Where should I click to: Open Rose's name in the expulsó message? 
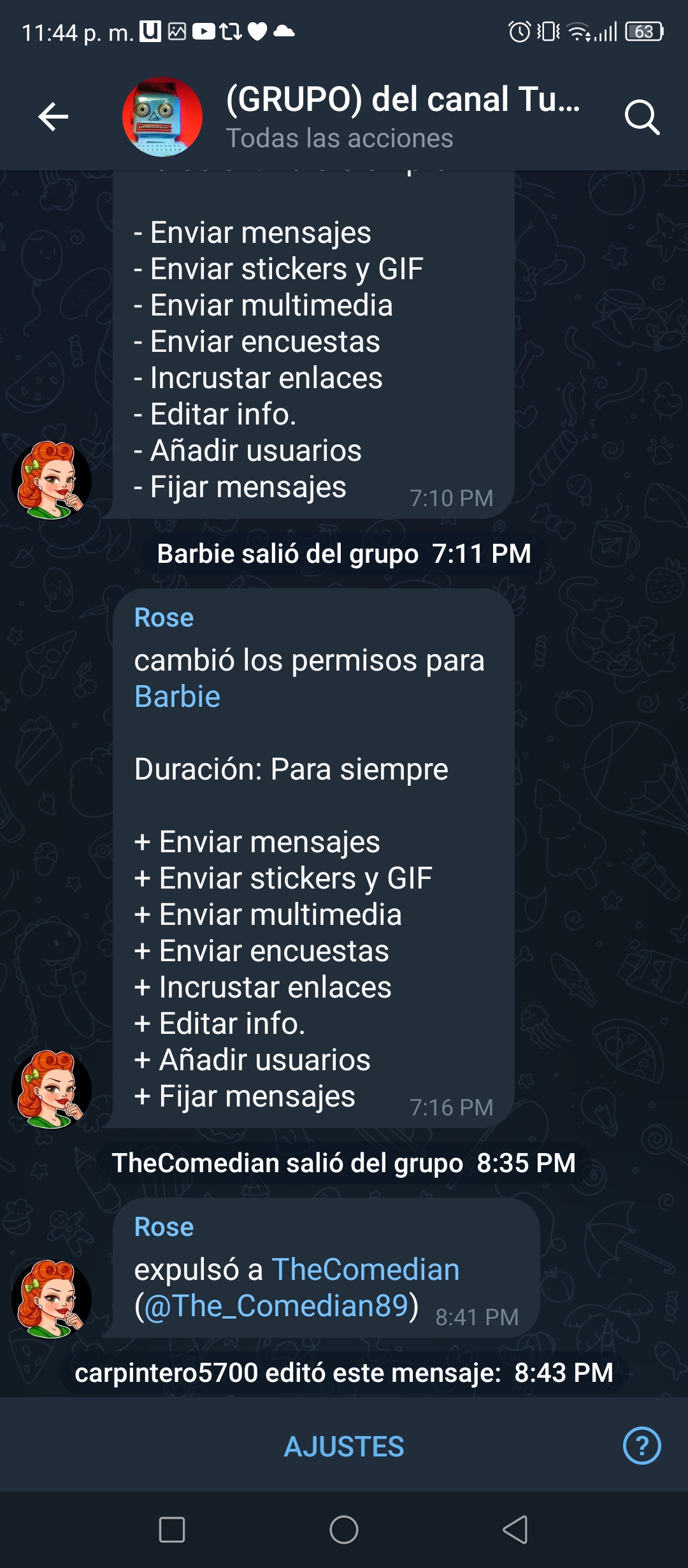[x=164, y=1227]
